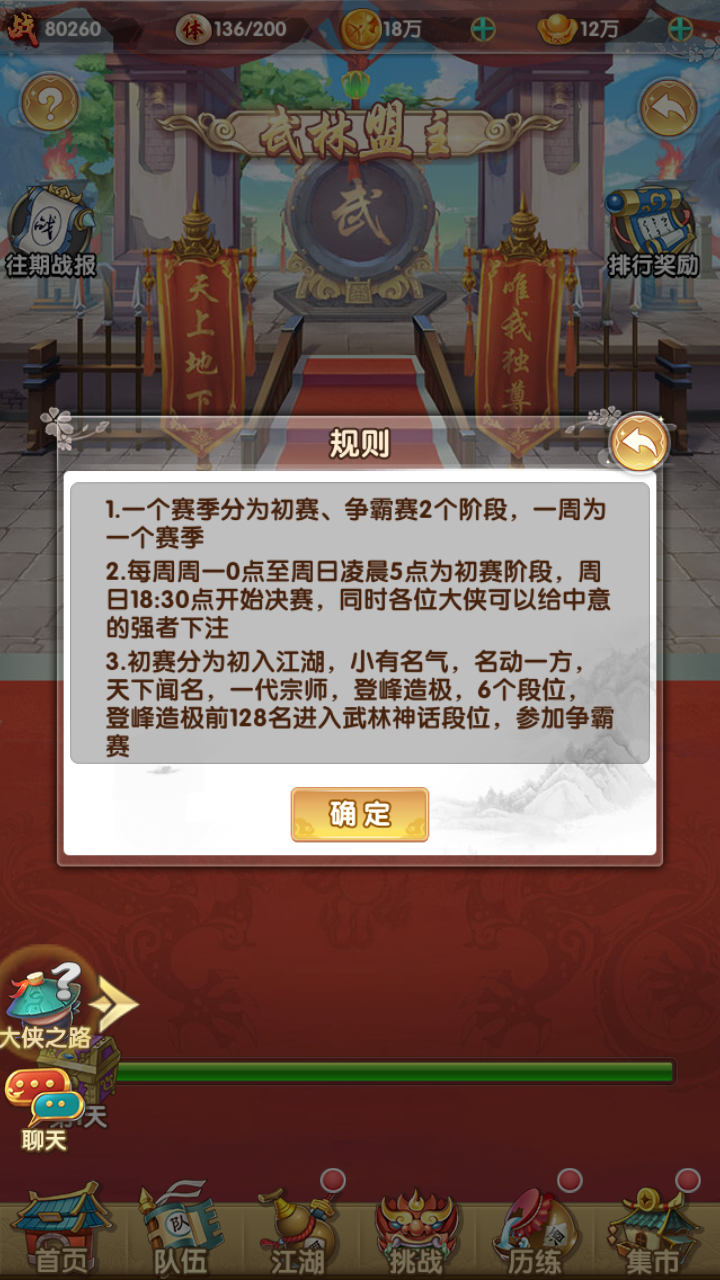Switch to the 历练 tab
The image size is (720, 1280).
pos(534,1228)
